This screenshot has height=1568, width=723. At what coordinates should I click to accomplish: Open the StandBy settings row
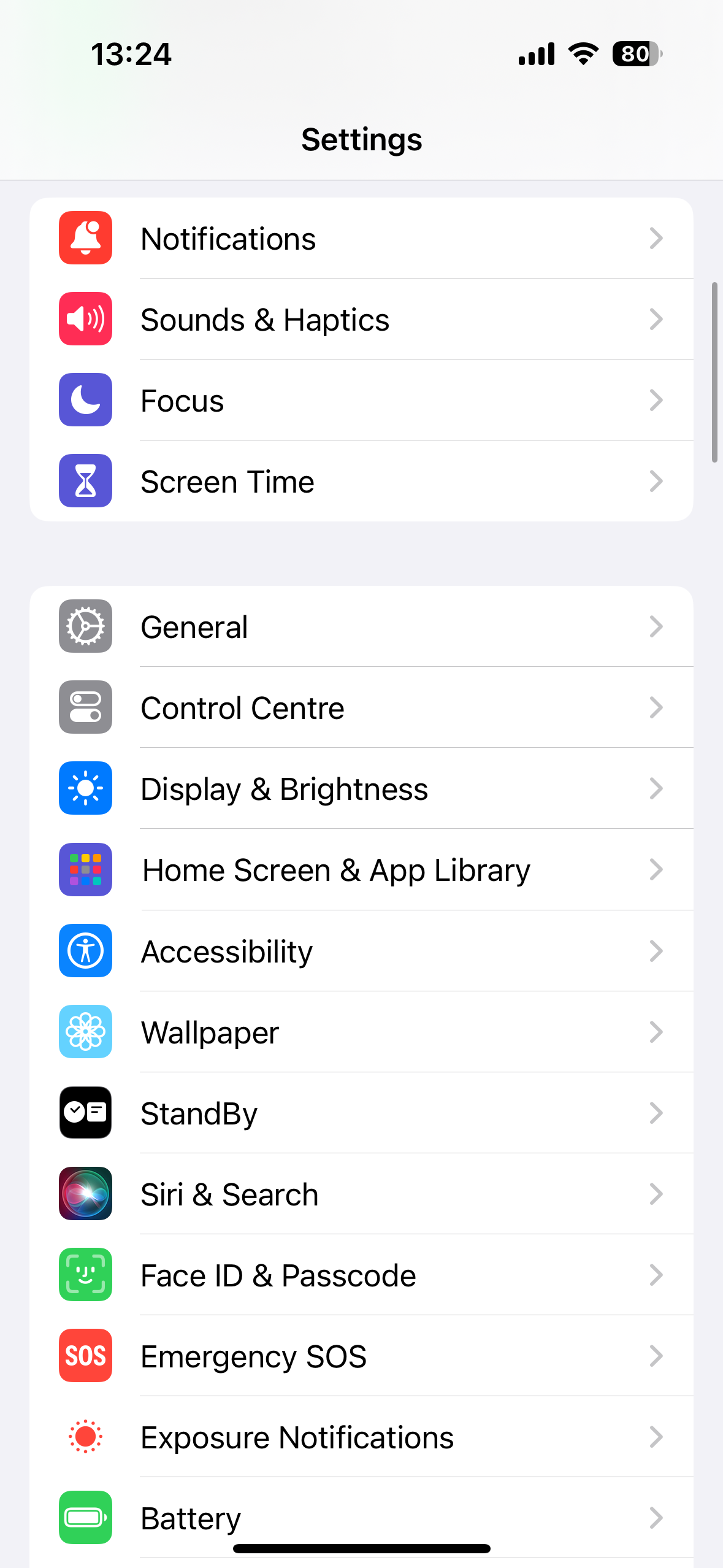click(362, 1112)
